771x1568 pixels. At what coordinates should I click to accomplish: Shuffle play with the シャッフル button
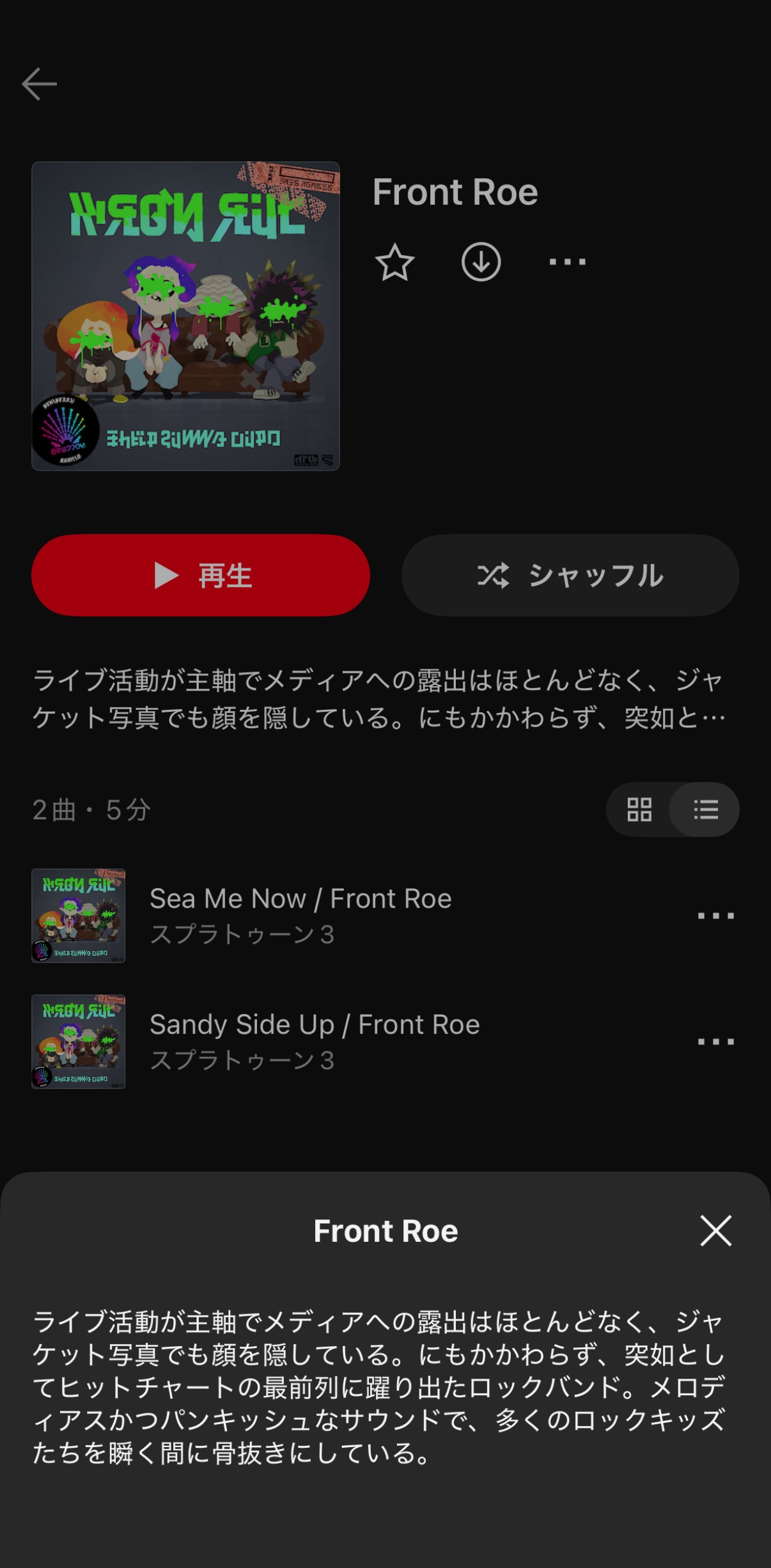pos(570,576)
